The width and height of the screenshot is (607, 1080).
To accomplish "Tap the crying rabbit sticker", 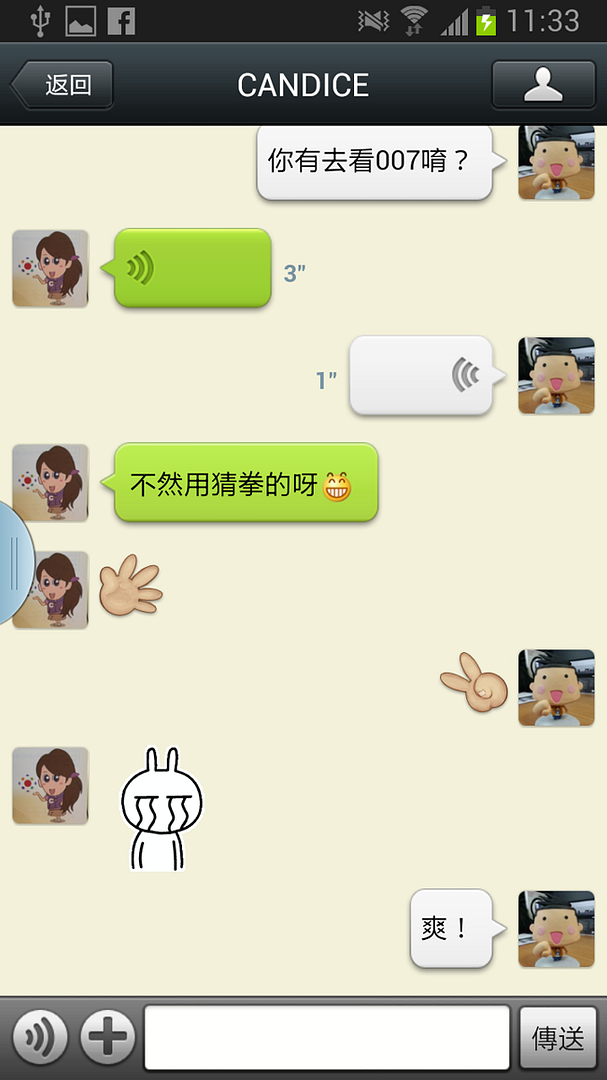I will click(x=155, y=809).
